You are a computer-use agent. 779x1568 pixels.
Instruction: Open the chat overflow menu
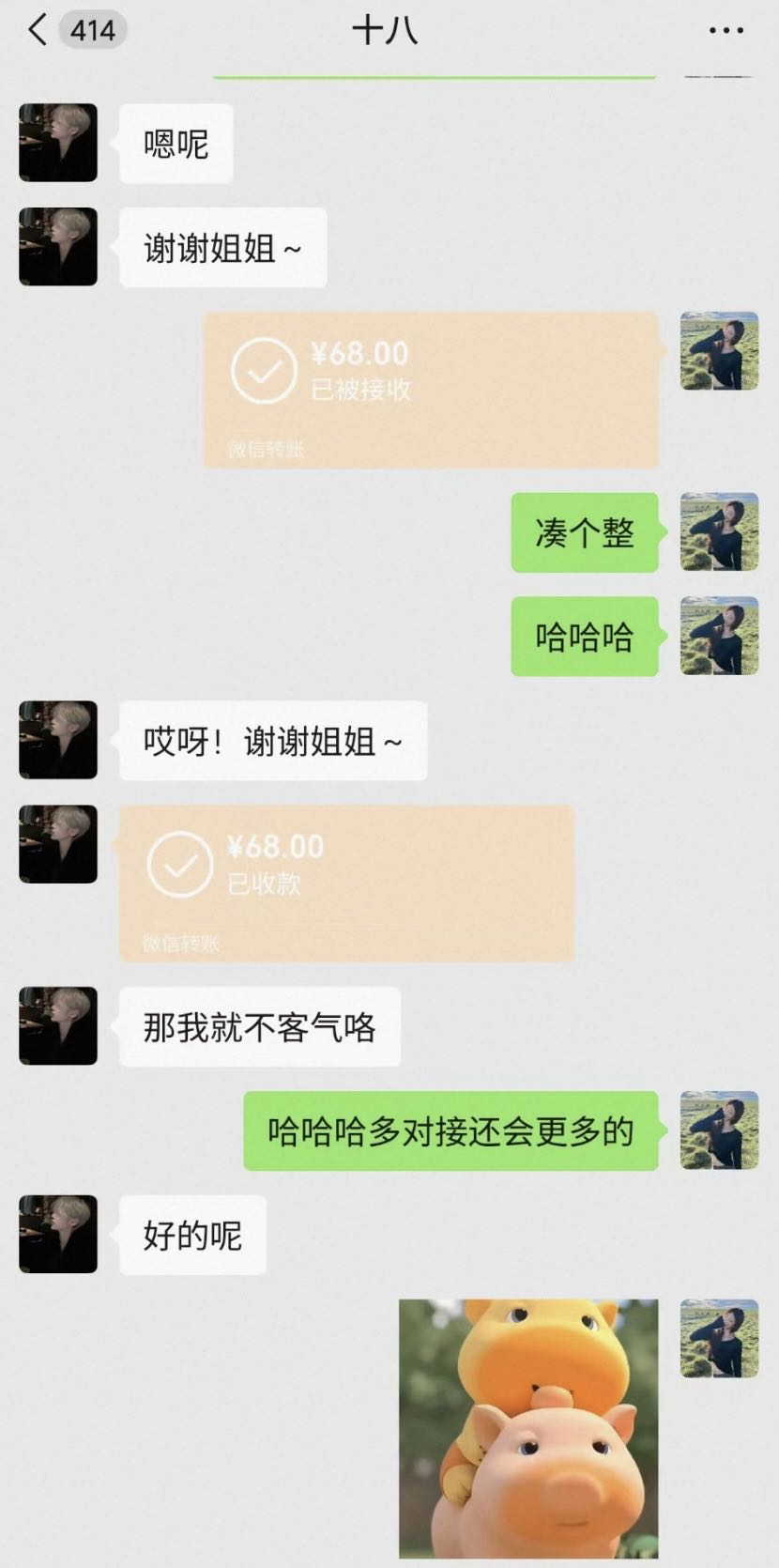coord(726,31)
